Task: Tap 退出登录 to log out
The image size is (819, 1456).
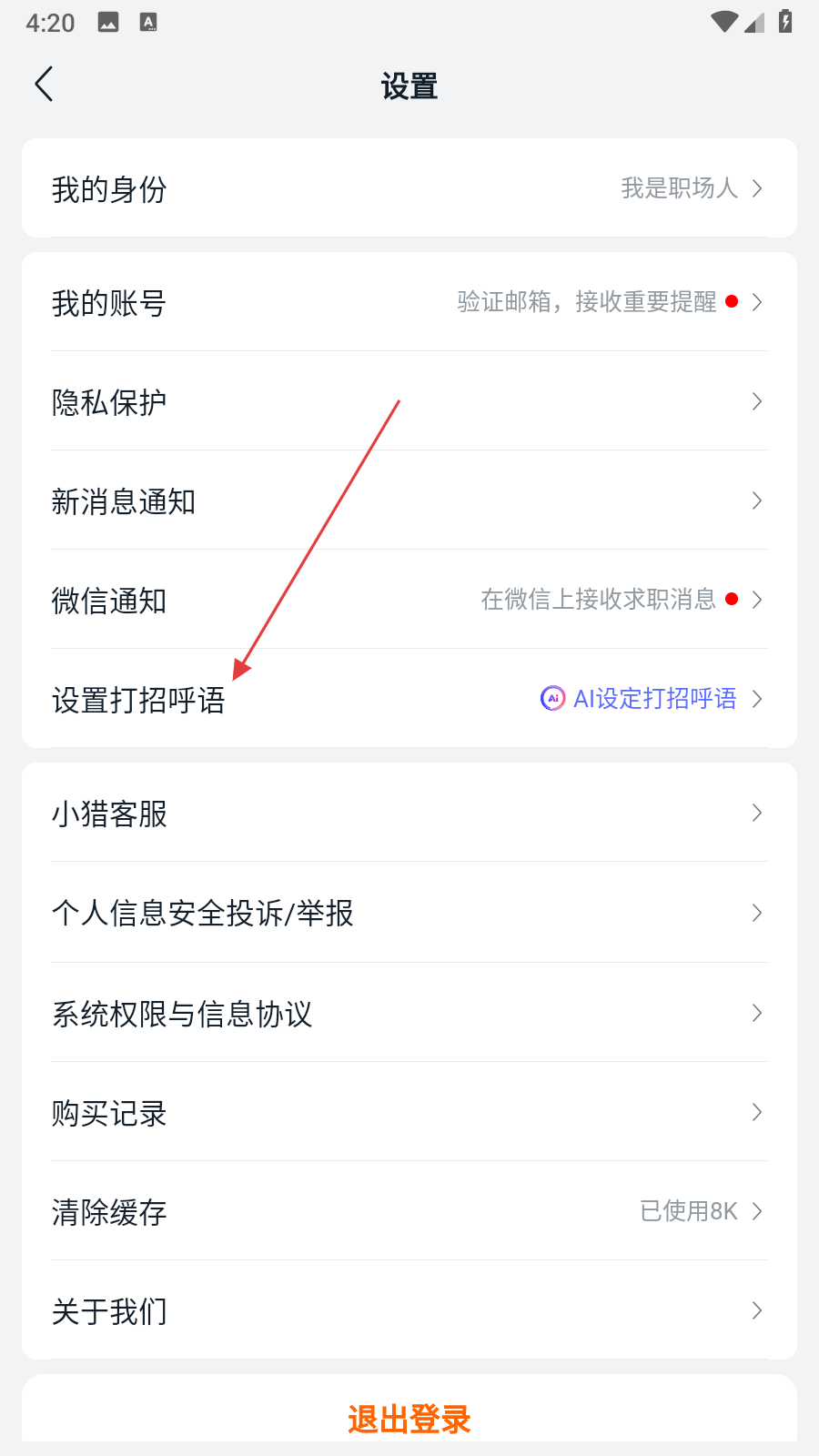Action: (x=409, y=1418)
